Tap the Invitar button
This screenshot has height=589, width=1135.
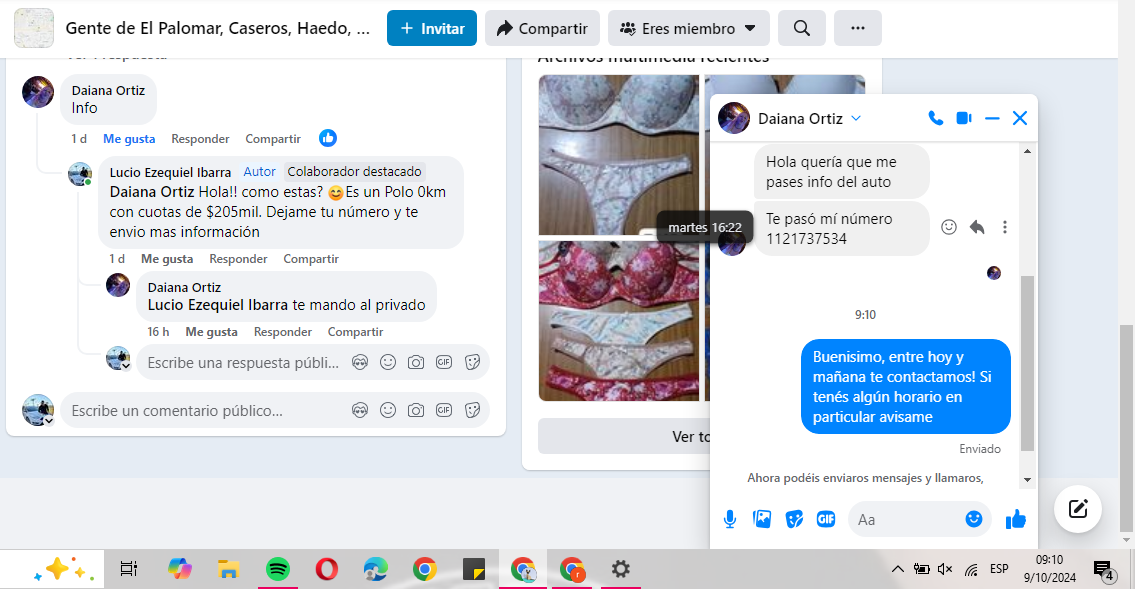pos(431,28)
